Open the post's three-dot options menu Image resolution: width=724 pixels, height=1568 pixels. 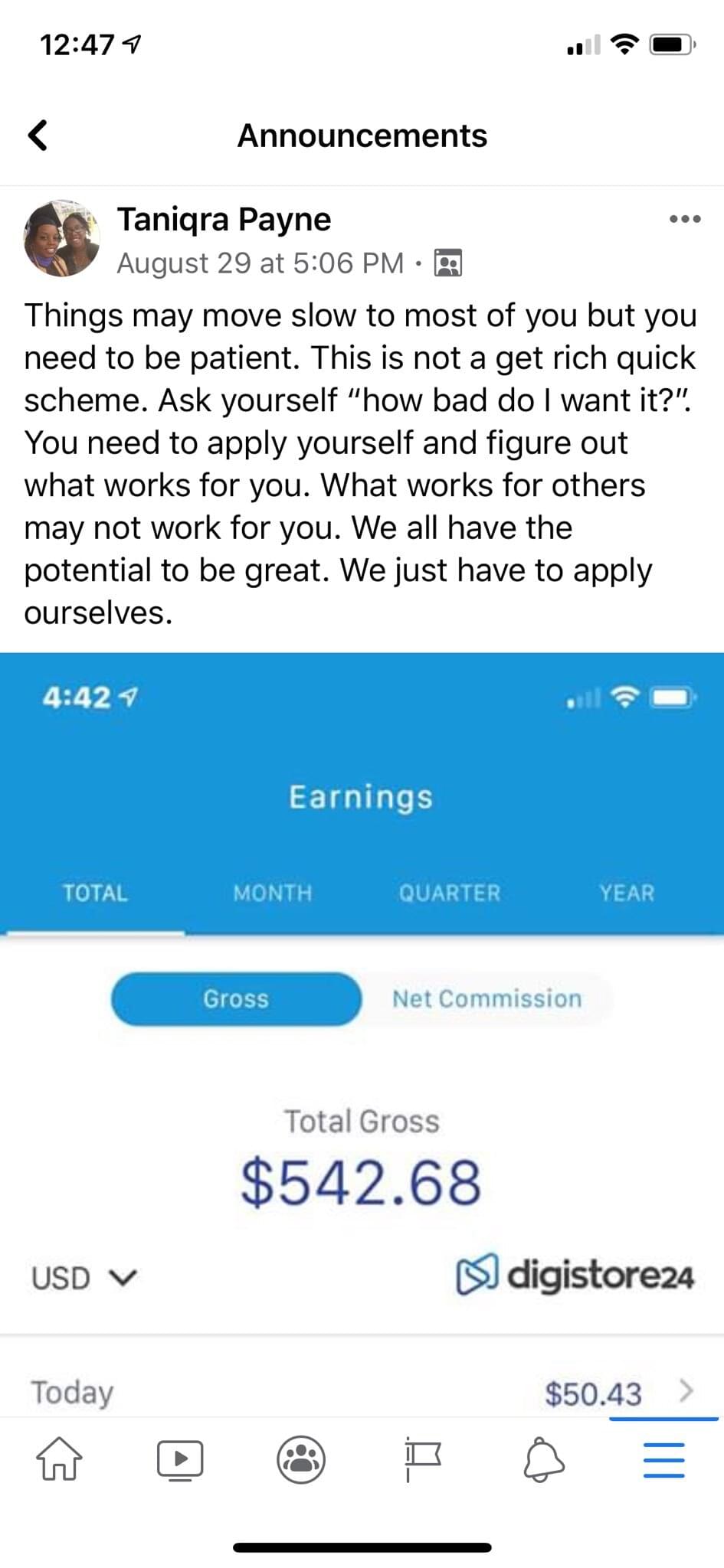[x=684, y=219]
